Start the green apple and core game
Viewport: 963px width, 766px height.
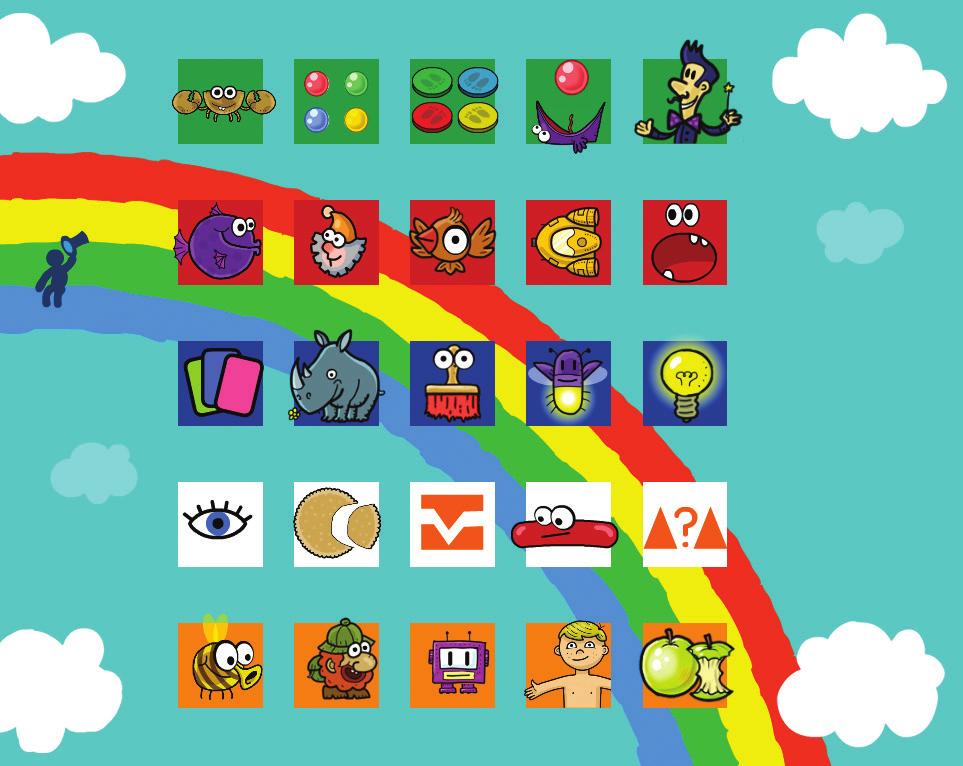[x=685, y=665]
